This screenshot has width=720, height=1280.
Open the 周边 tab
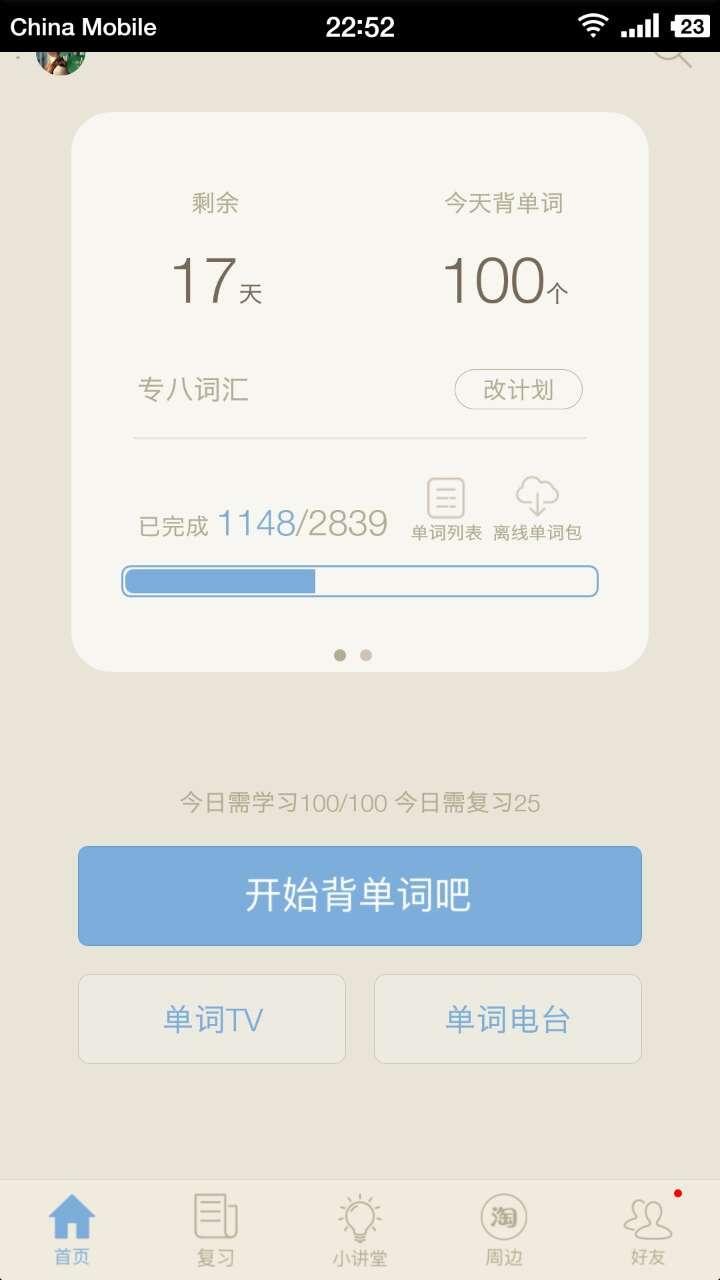(504, 1230)
